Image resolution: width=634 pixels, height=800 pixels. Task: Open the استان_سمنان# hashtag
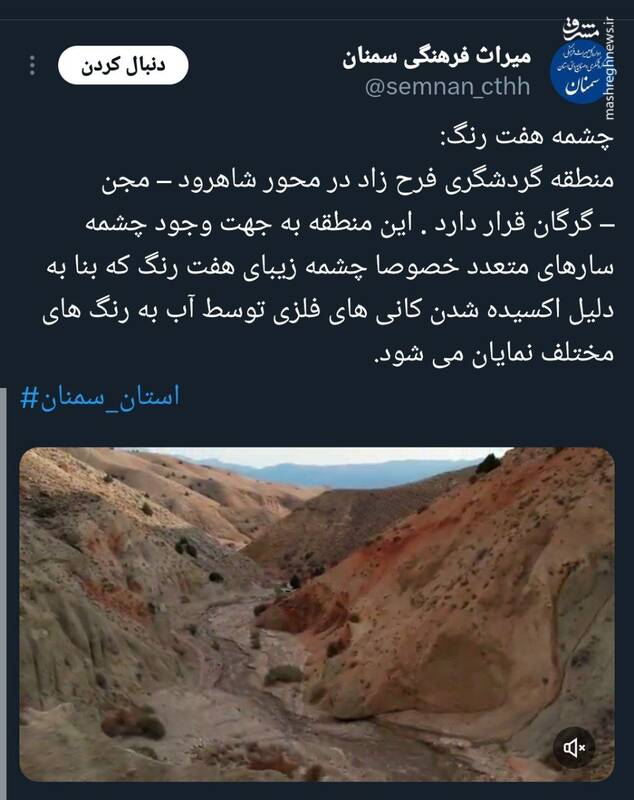point(101,398)
